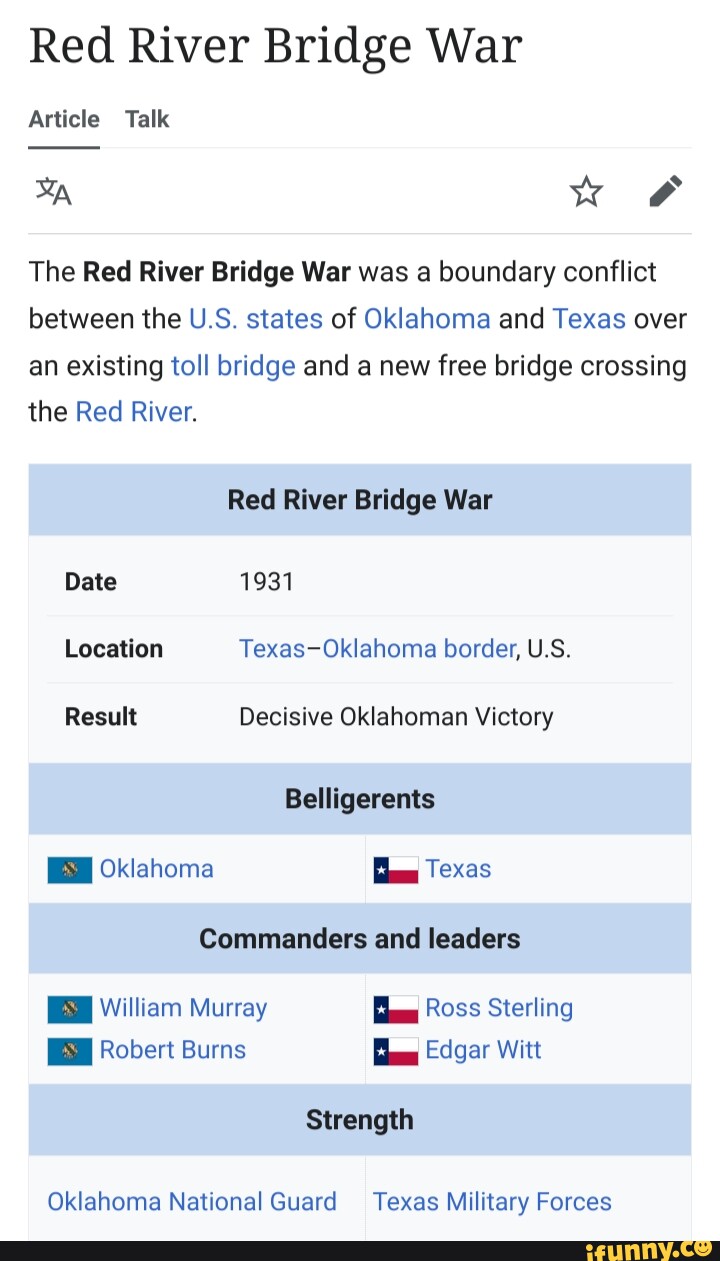This screenshot has height=1261, width=720.
Task: Open the Texas Military Forces link
Action: point(492,1201)
